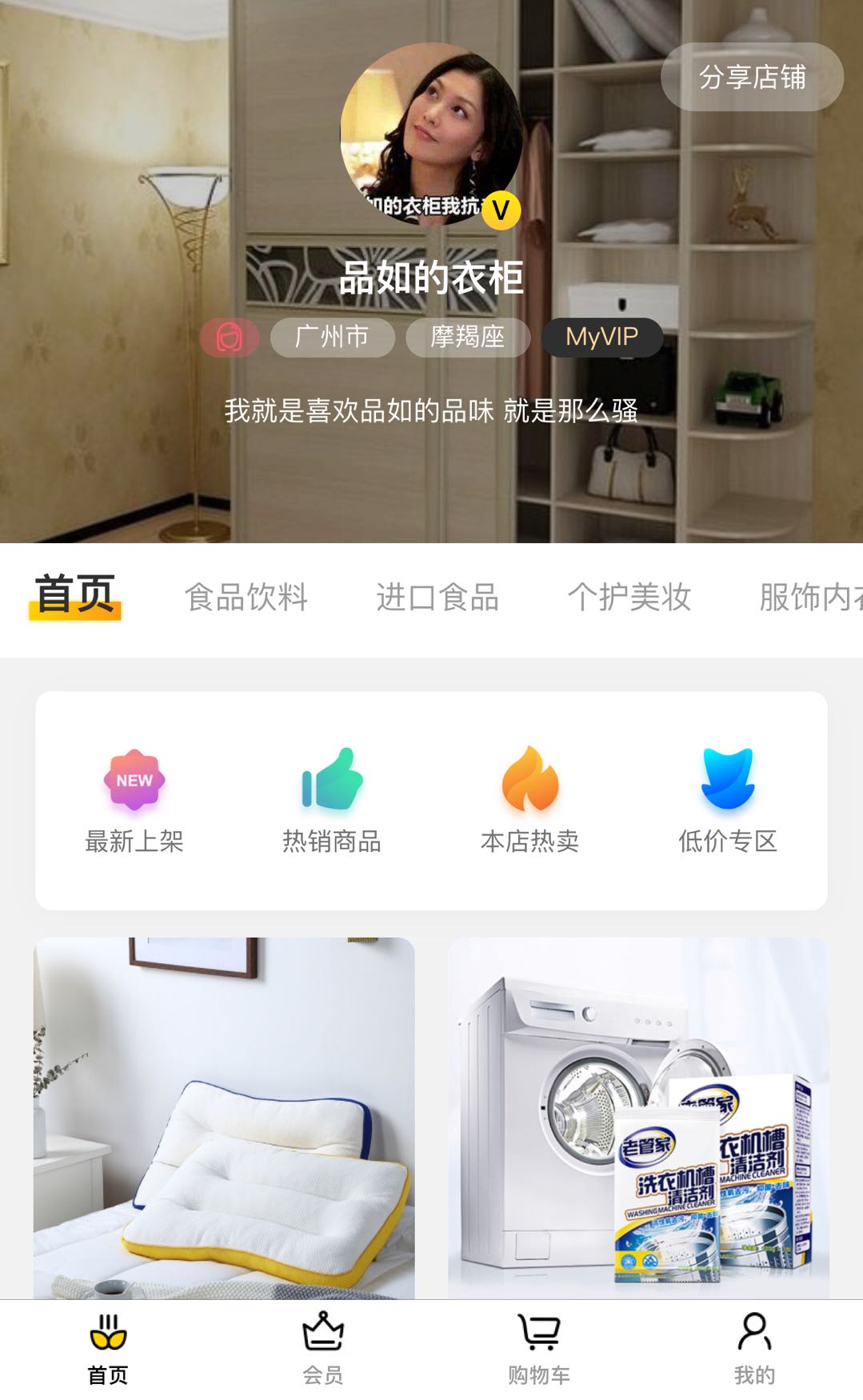Open the shop owner's avatar photo
863x1400 pixels.
click(x=432, y=134)
